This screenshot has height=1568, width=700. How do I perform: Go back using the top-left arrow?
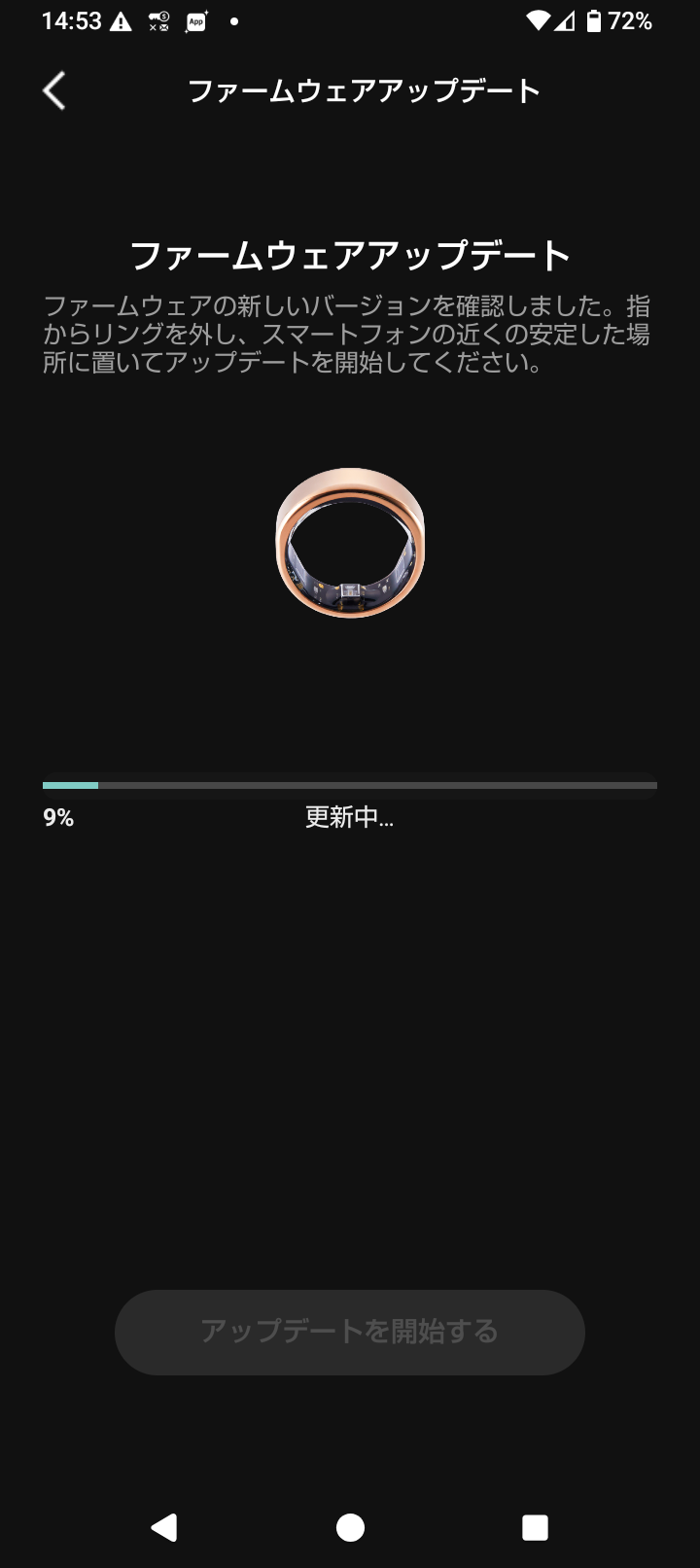[54, 91]
